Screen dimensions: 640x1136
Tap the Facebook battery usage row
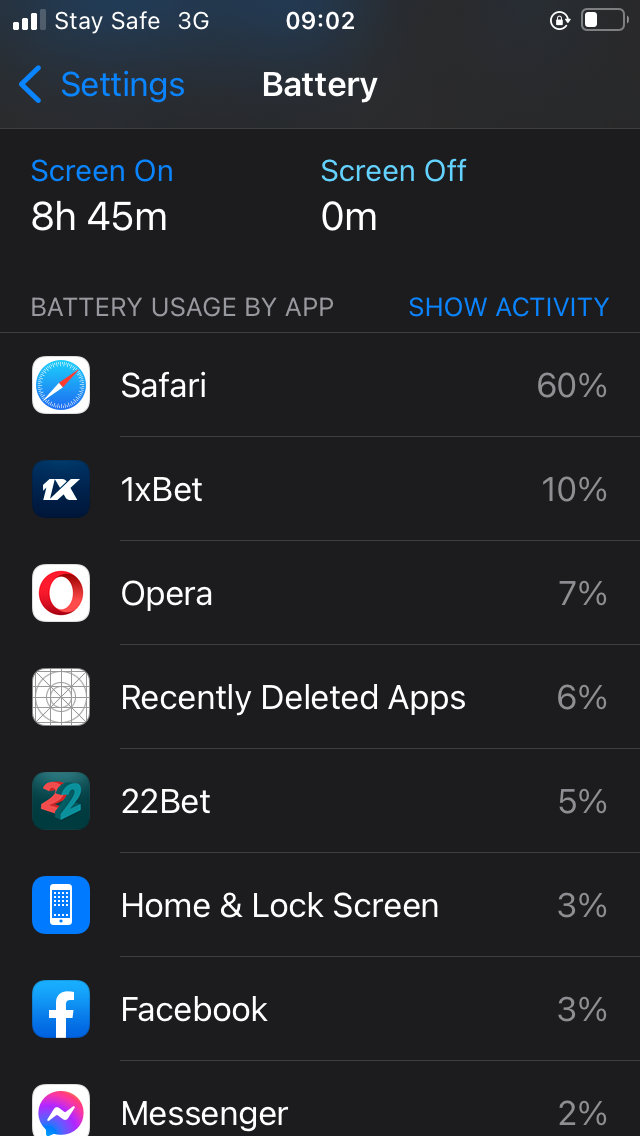coord(320,1009)
